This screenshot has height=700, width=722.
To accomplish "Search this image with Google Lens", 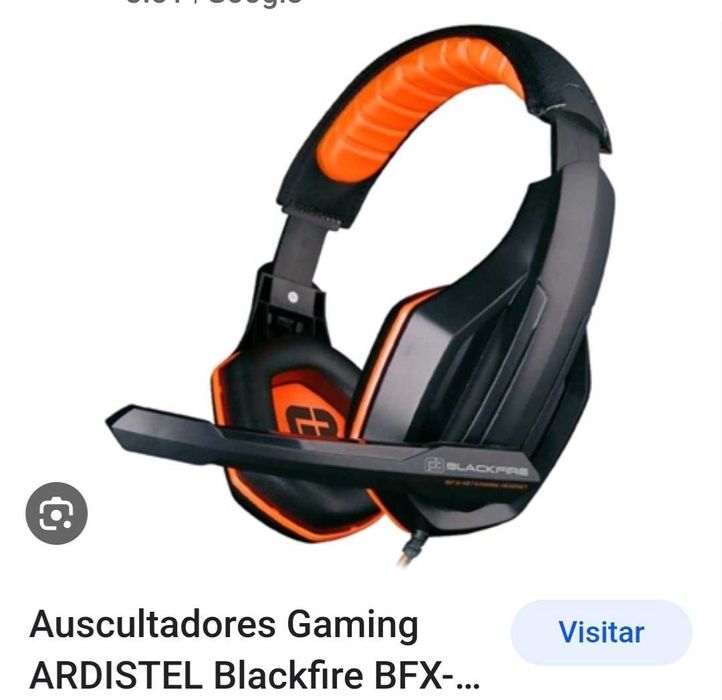I will [x=56, y=513].
